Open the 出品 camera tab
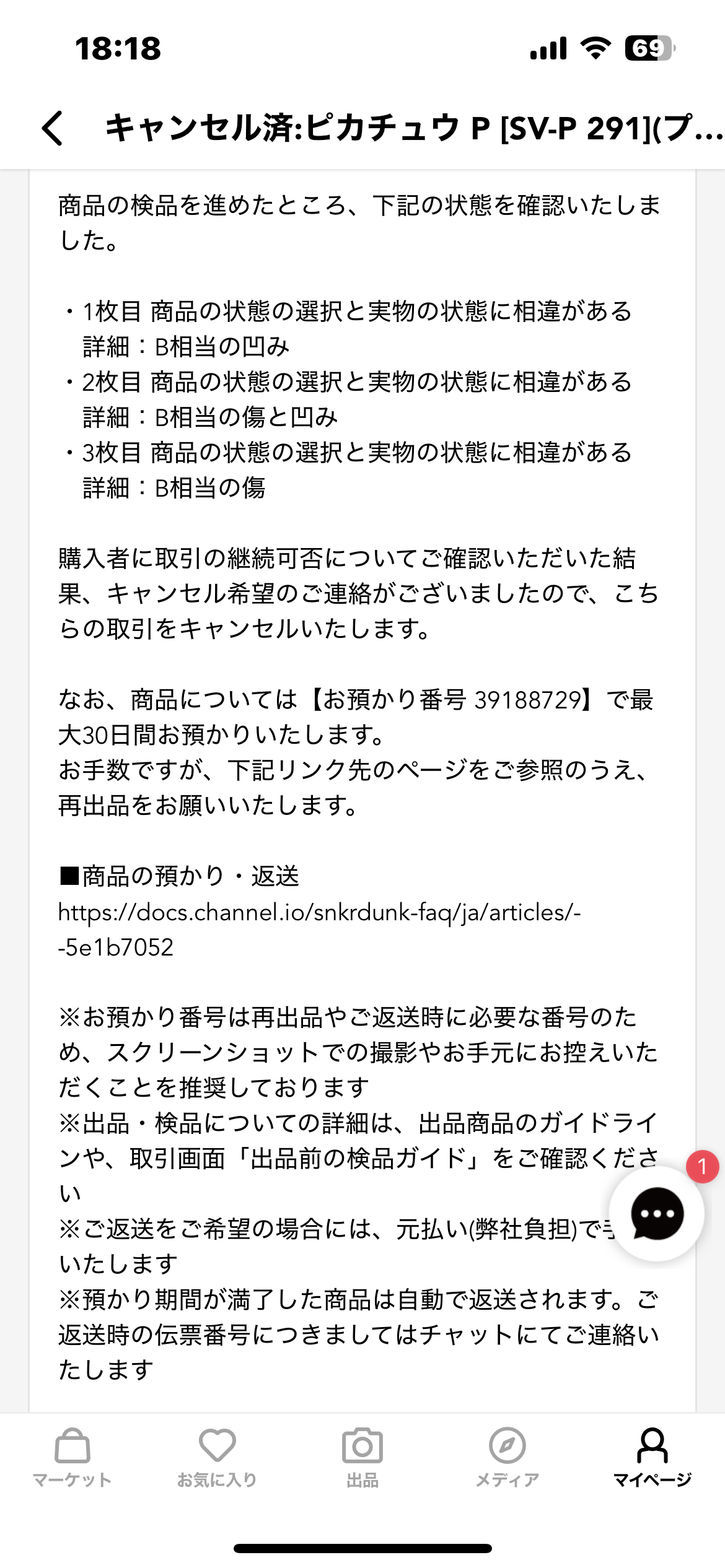The width and height of the screenshot is (725, 1568). pyautogui.click(x=362, y=1458)
